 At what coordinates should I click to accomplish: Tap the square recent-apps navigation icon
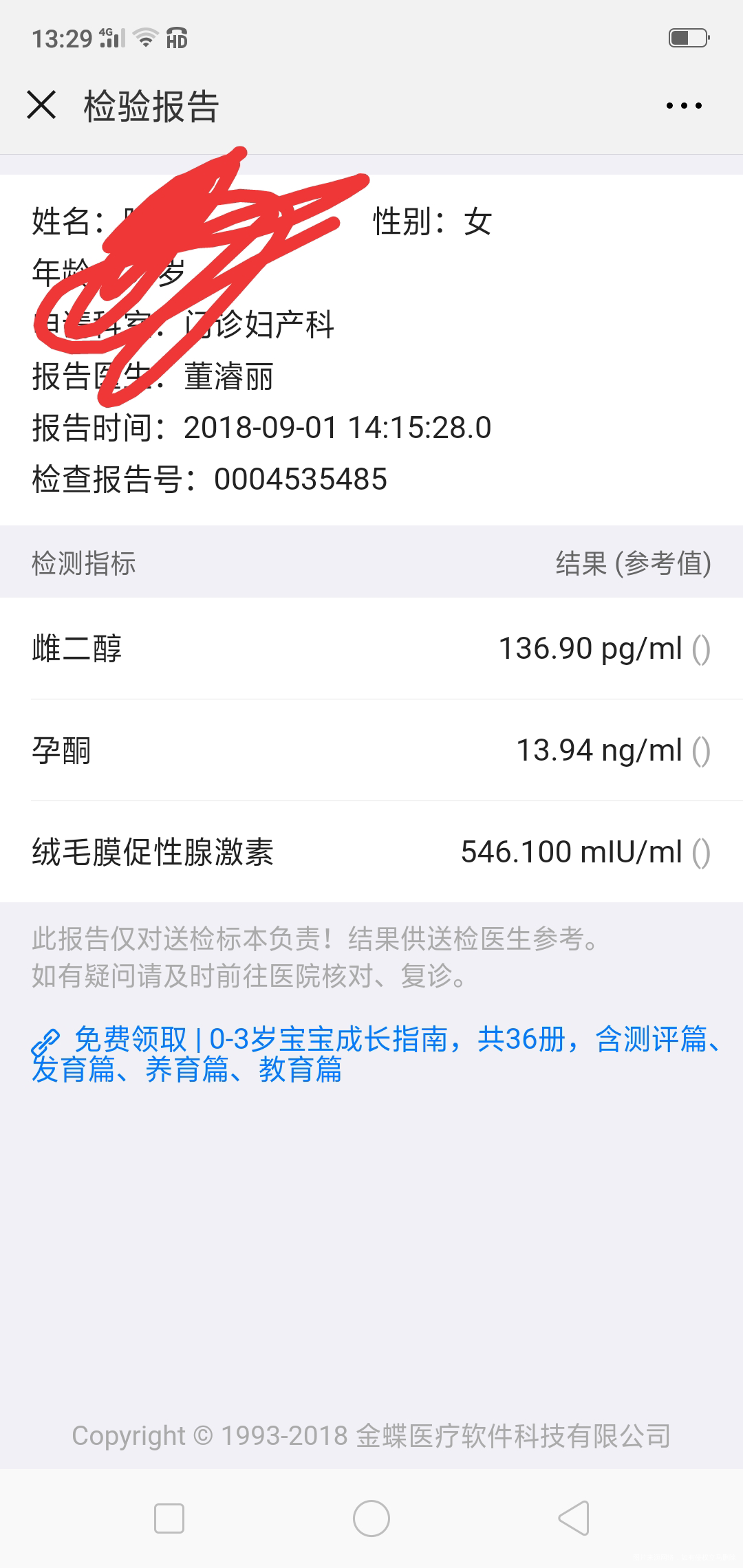tap(169, 1516)
